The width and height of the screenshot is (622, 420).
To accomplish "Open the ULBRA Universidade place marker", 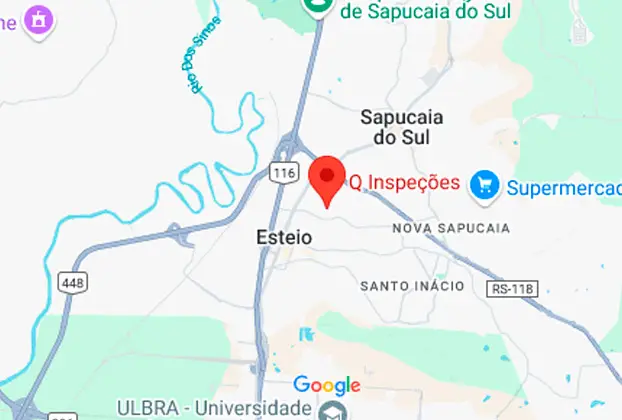I will coord(327,411).
